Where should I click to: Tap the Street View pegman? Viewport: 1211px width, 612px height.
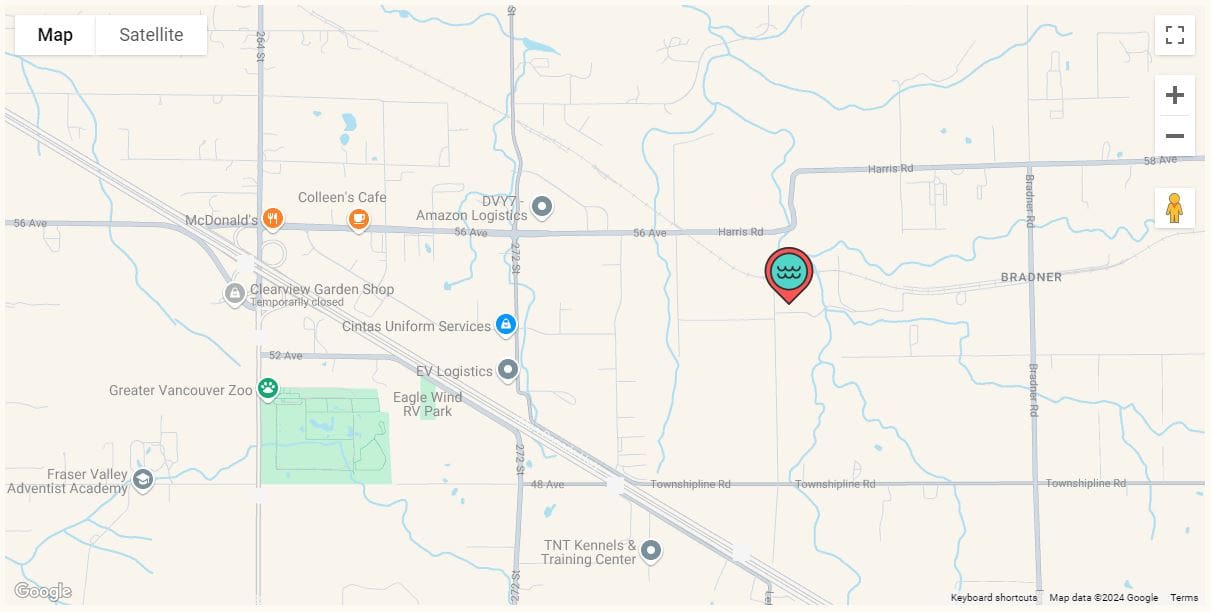pos(1175,208)
